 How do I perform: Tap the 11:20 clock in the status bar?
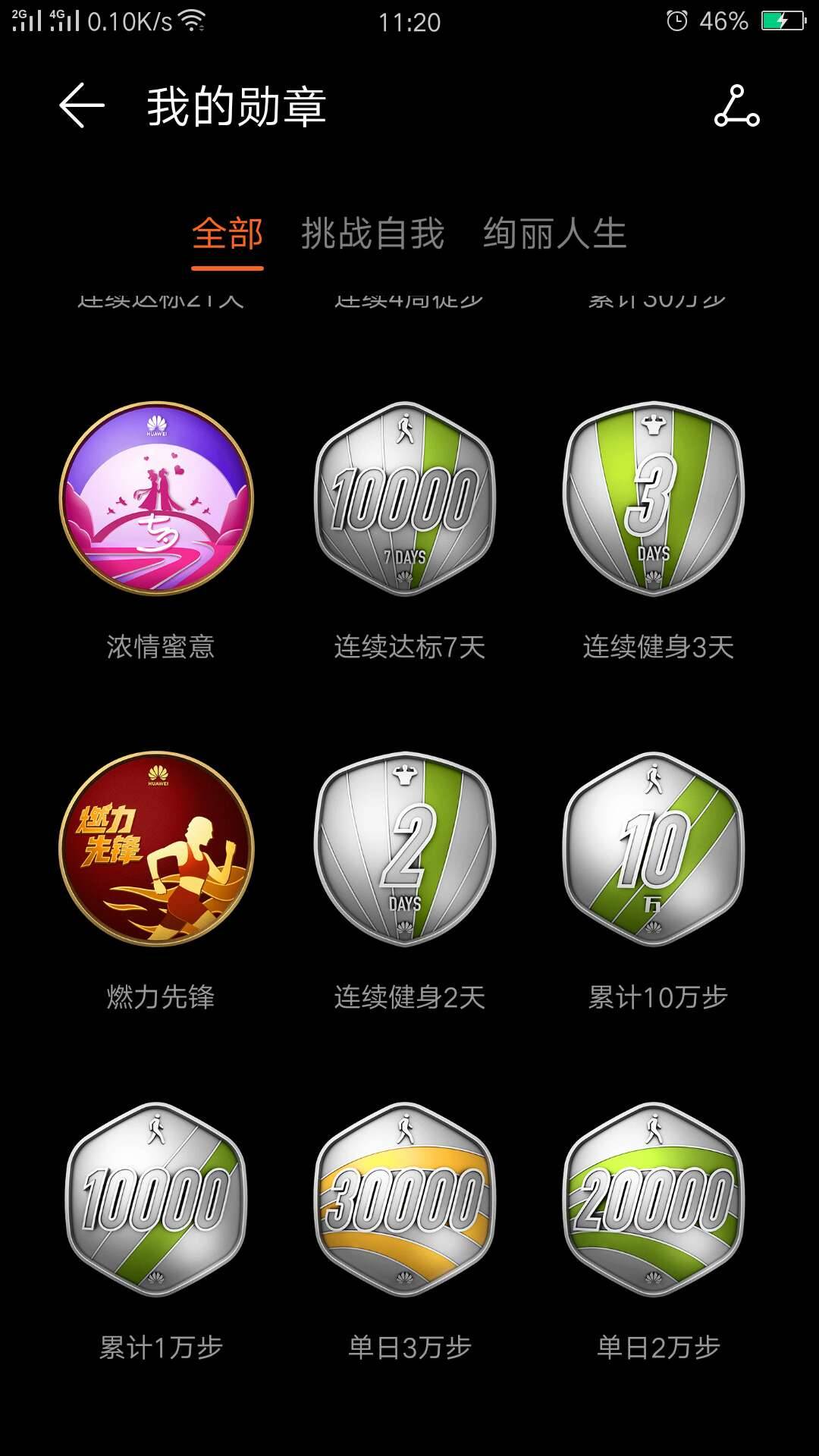click(x=409, y=23)
